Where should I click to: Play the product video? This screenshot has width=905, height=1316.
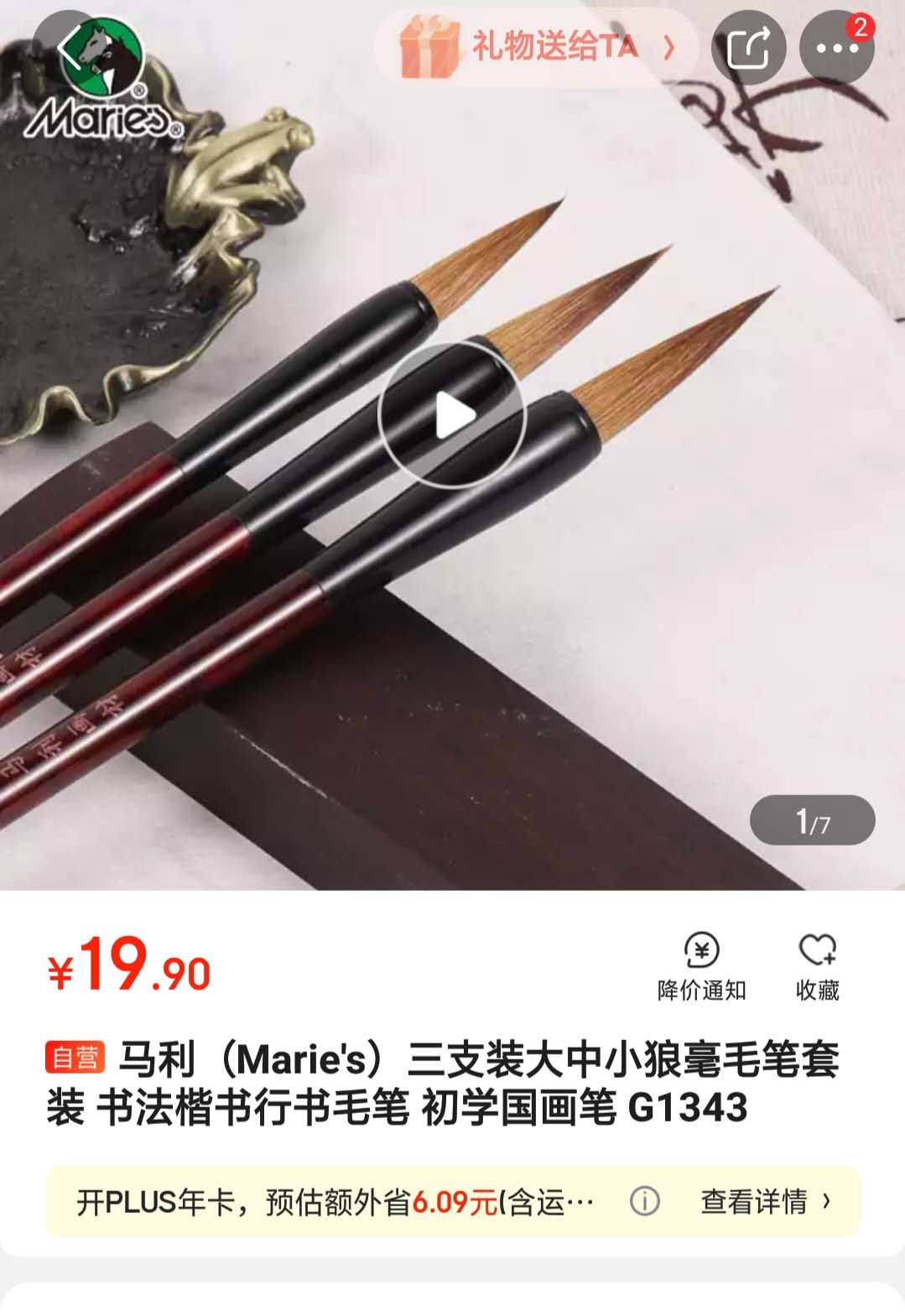(x=452, y=415)
